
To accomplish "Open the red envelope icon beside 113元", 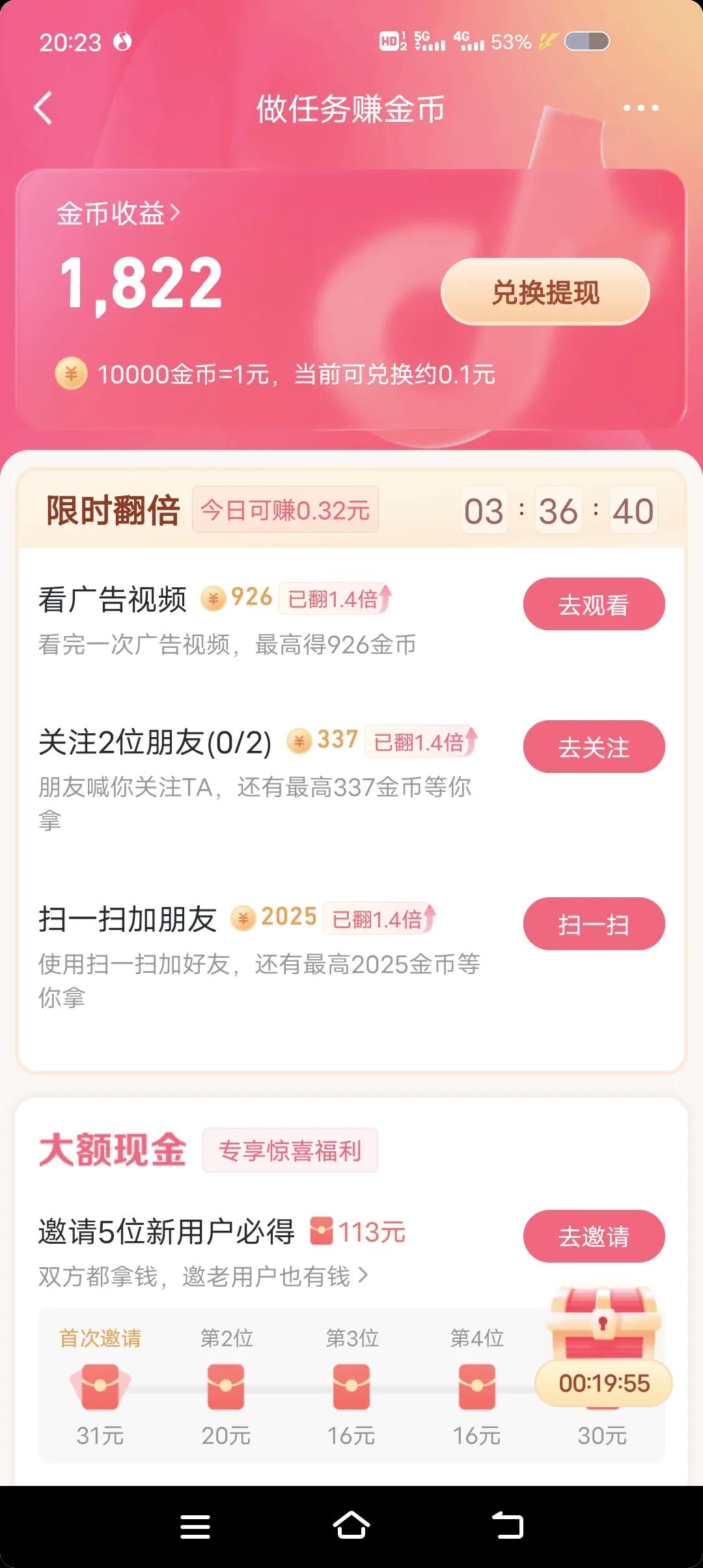I will click(x=323, y=1232).
